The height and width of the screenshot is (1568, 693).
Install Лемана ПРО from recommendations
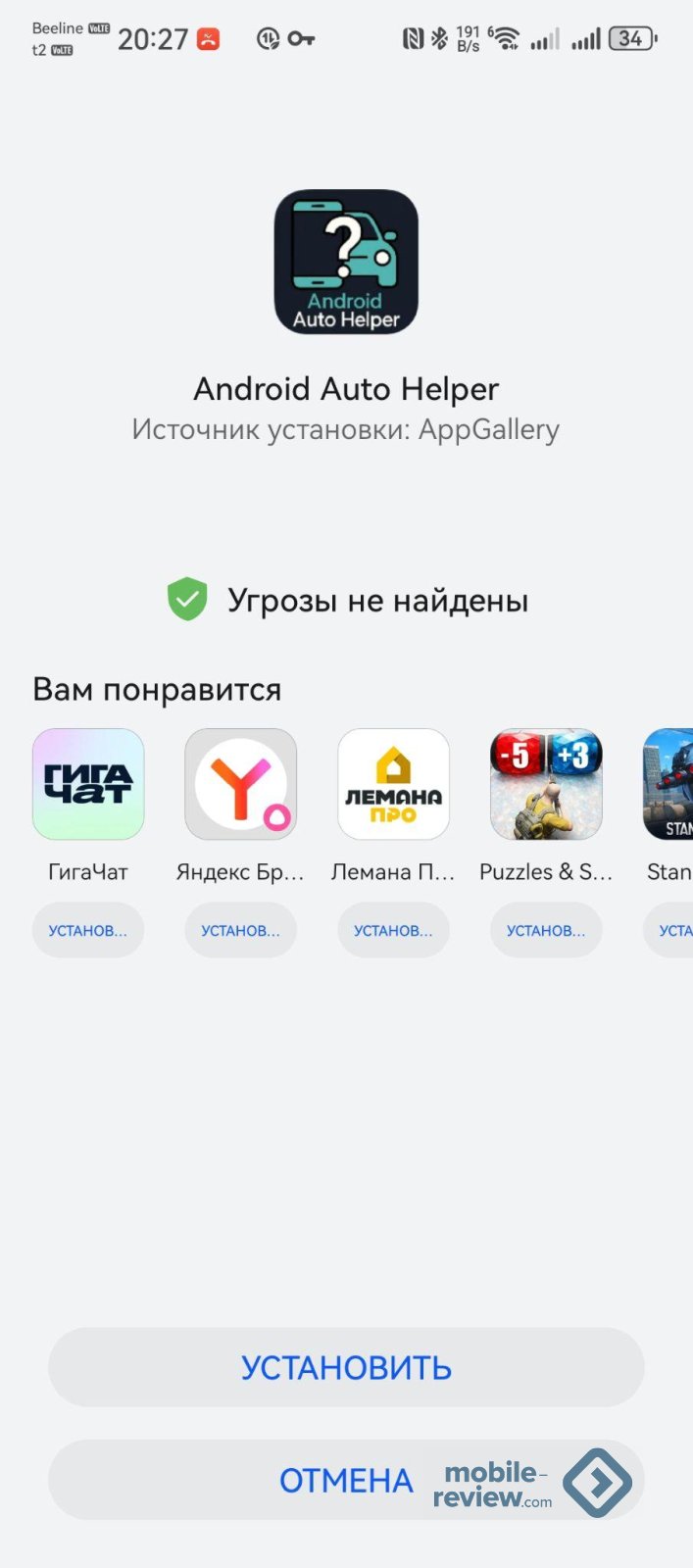pyautogui.click(x=393, y=930)
